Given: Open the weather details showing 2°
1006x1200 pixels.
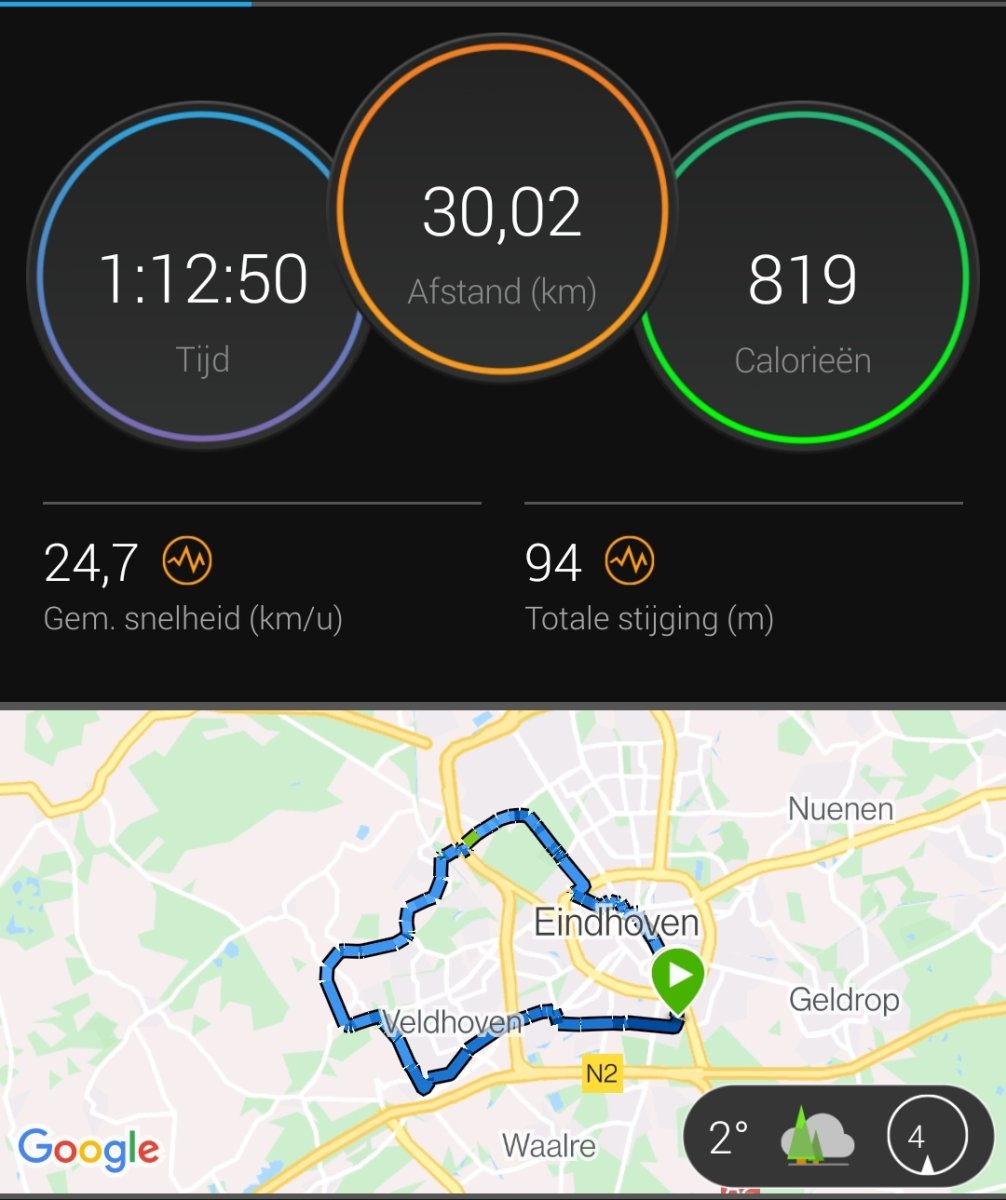Looking at the screenshot, I should tap(780, 1138).
